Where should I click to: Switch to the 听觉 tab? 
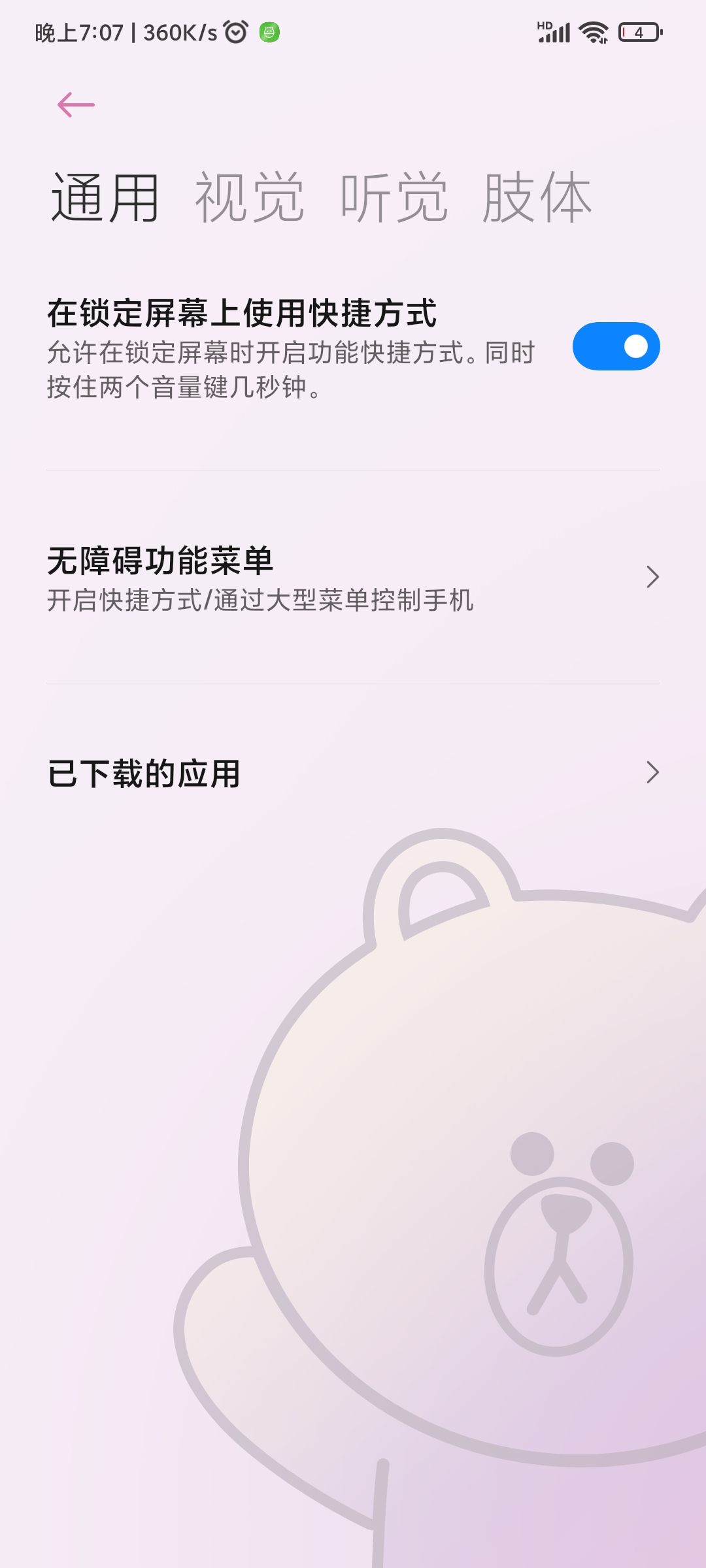click(x=394, y=197)
